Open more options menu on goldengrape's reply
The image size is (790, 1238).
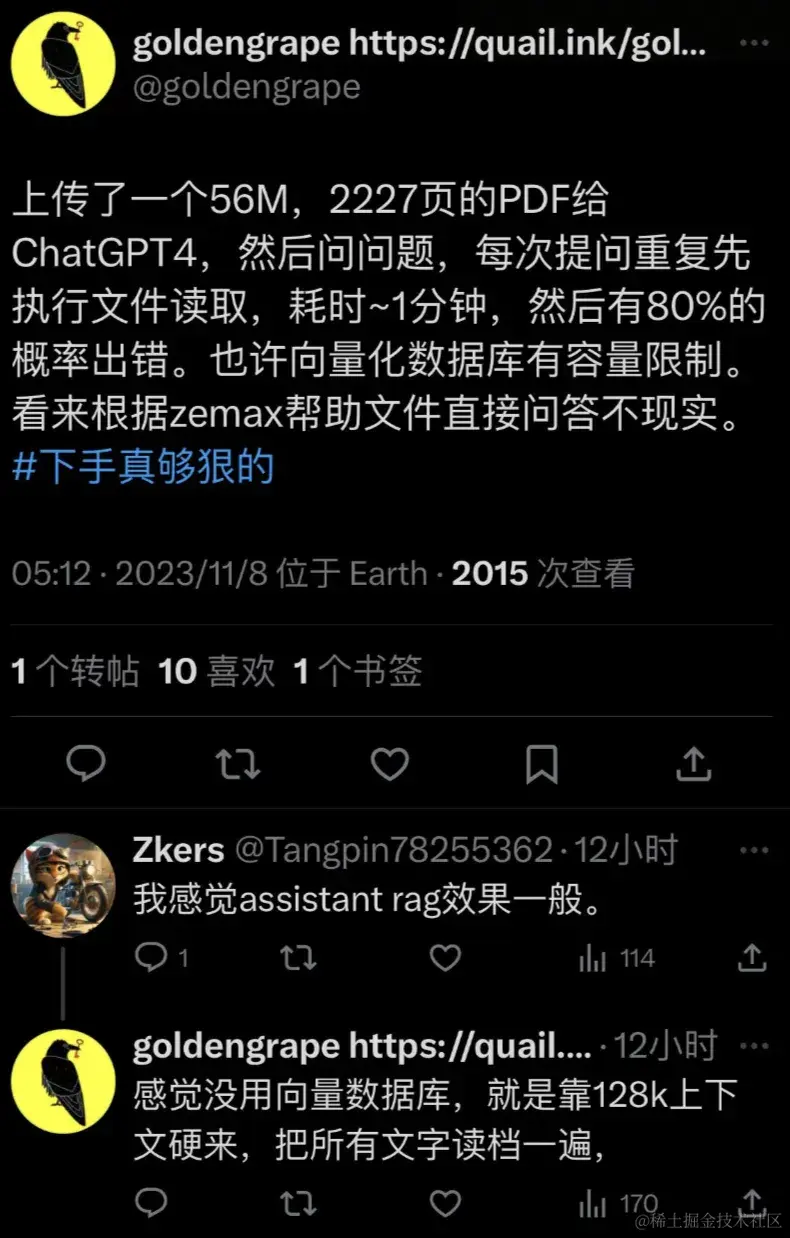[755, 1045]
